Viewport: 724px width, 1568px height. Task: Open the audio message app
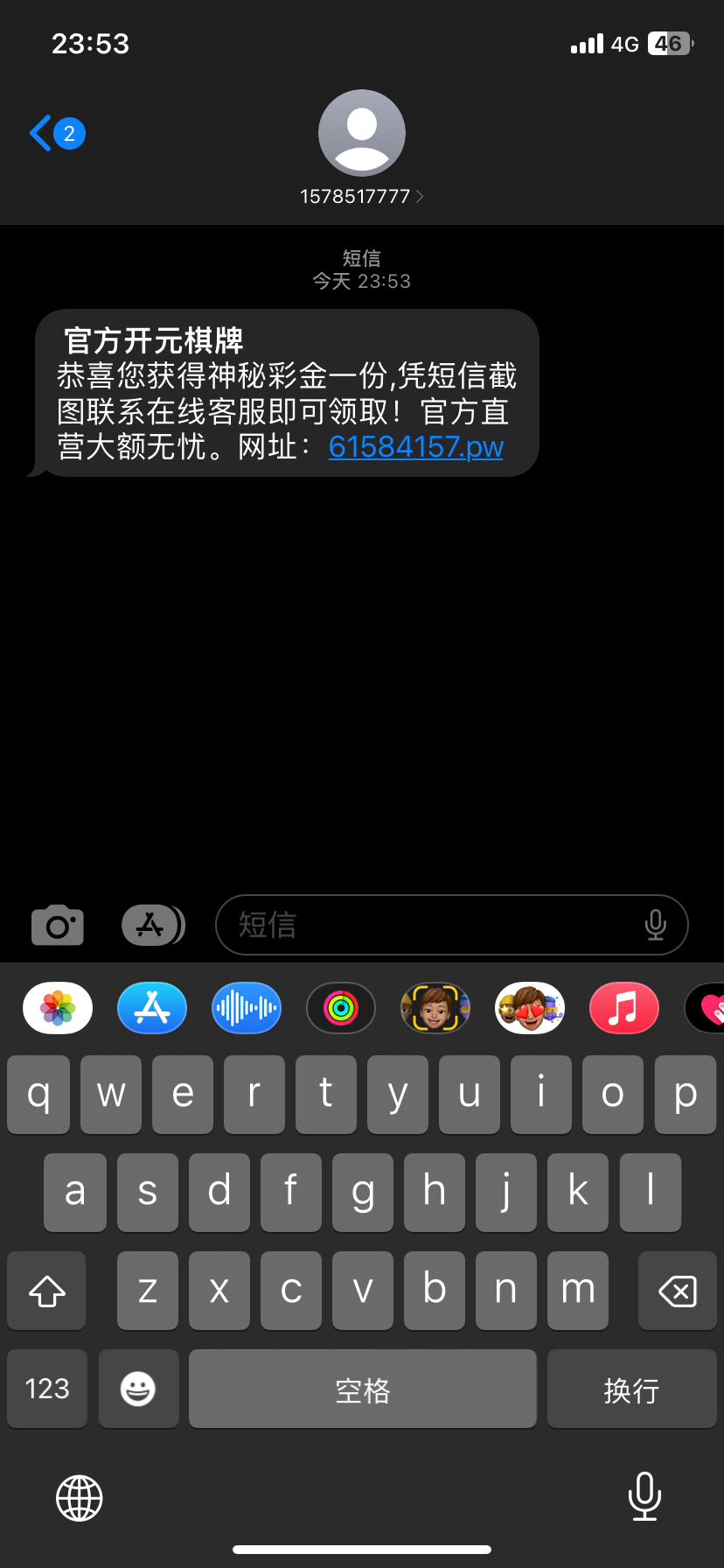click(x=247, y=1008)
